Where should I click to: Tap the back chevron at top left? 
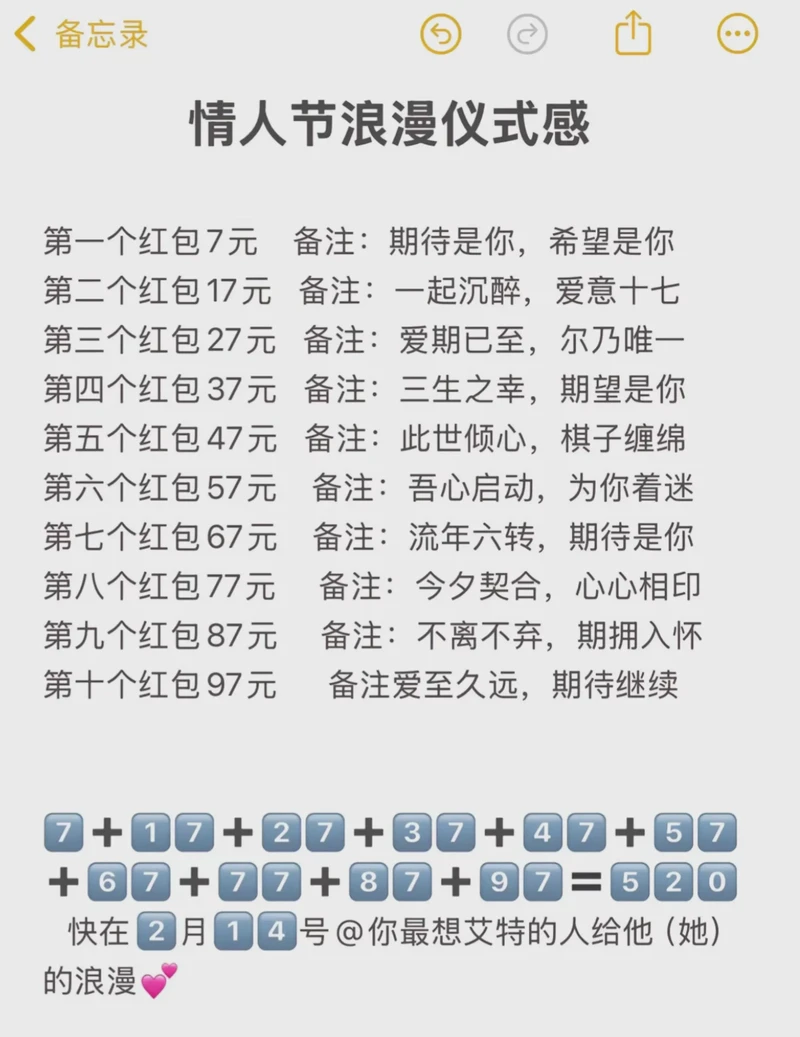pos(22,33)
